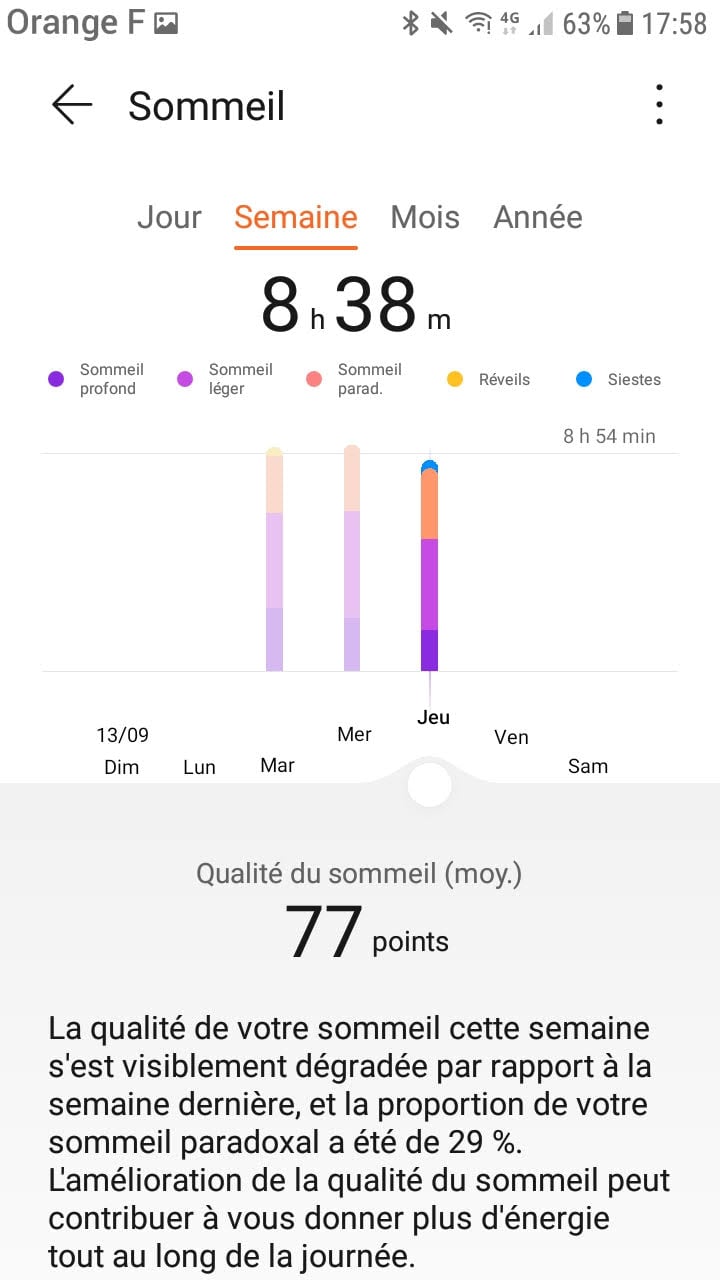The image size is (720, 1280).
Task: Go back from the Sommeil screen
Action: coord(72,105)
